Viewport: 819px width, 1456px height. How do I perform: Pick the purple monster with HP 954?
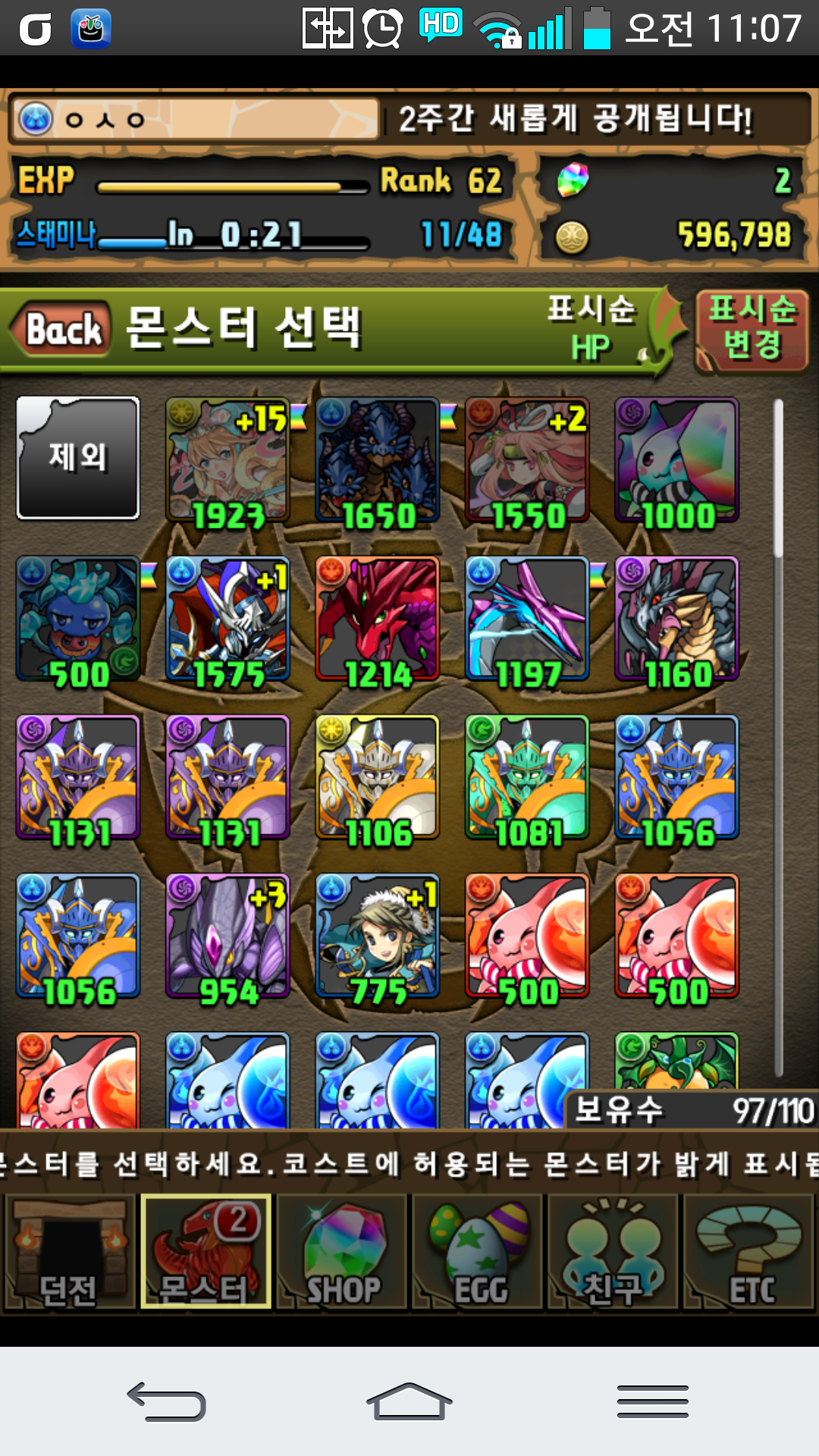coord(227,936)
